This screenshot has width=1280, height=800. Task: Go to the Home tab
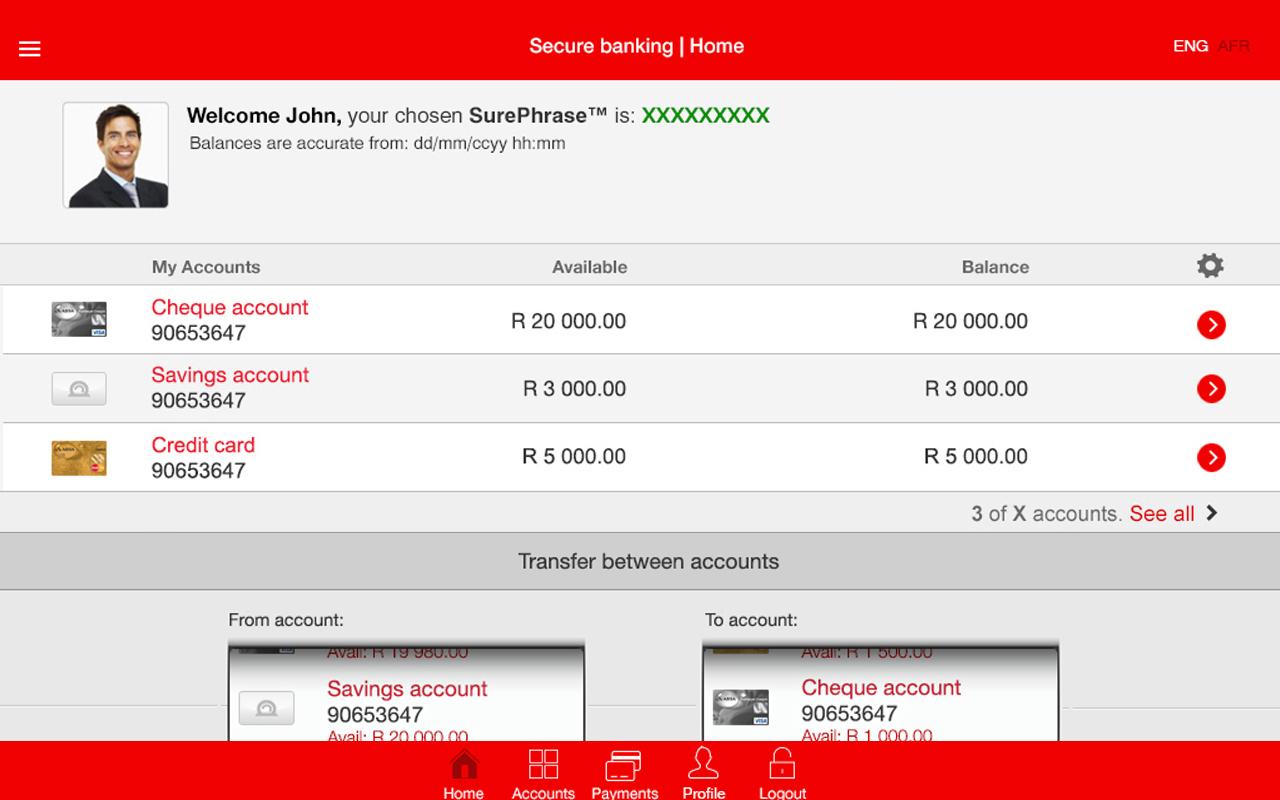(x=463, y=774)
